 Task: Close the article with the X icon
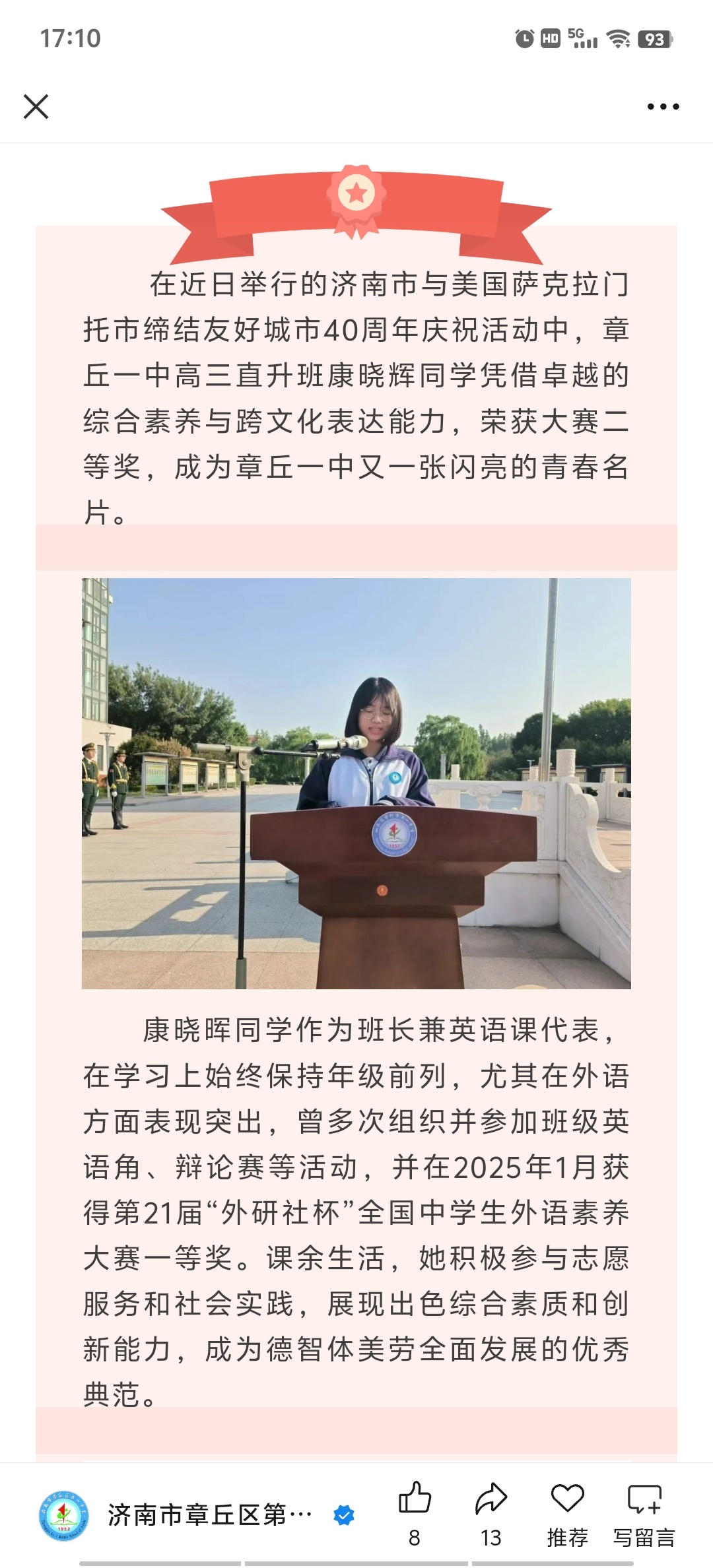click(x=36, y=106)
